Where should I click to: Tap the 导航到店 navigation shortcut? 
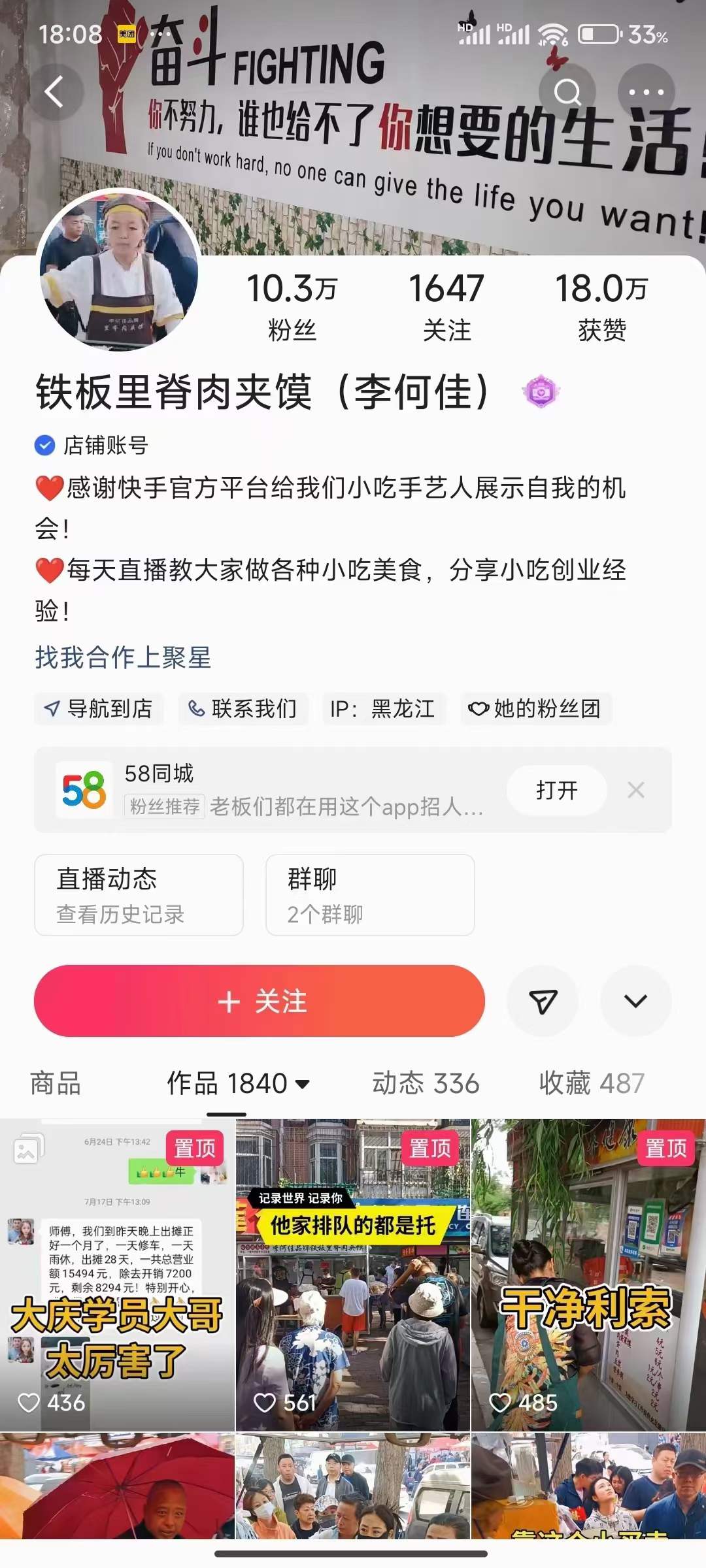(98, 709)
